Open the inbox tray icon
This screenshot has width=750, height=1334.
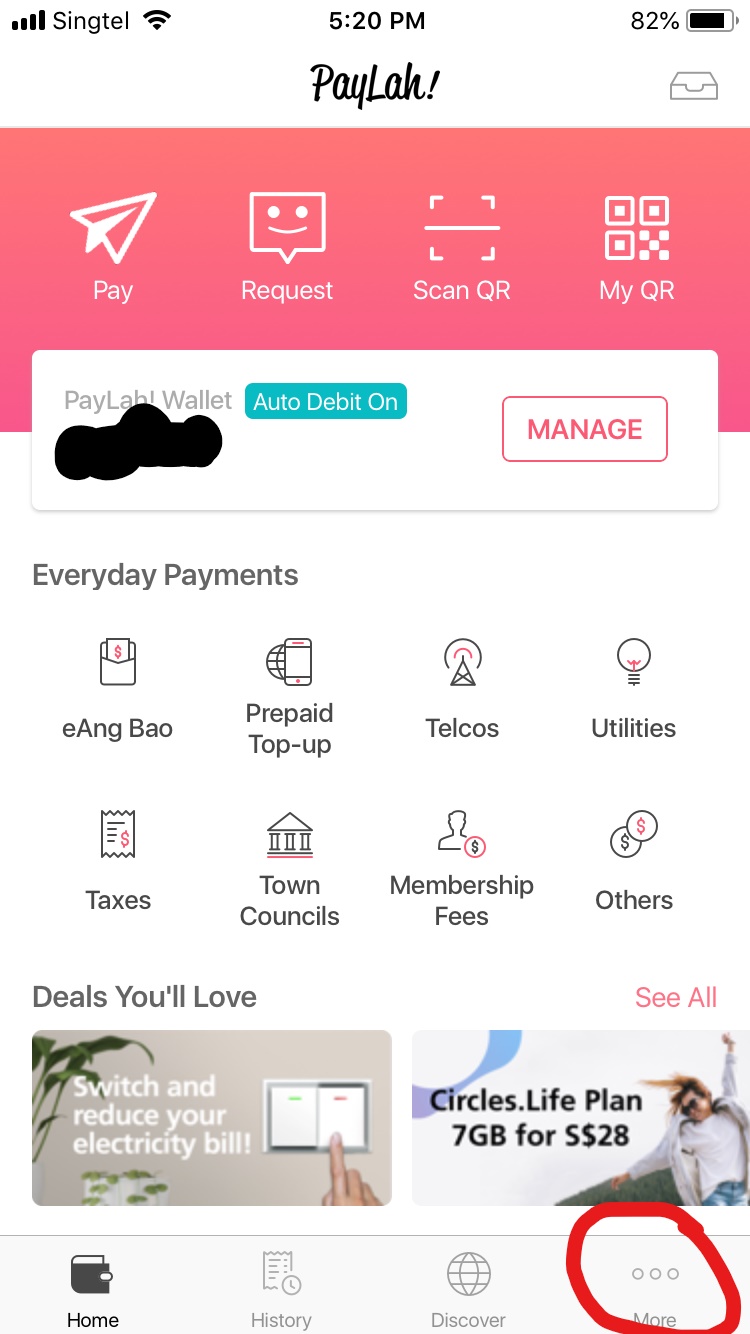click(693, 88)
